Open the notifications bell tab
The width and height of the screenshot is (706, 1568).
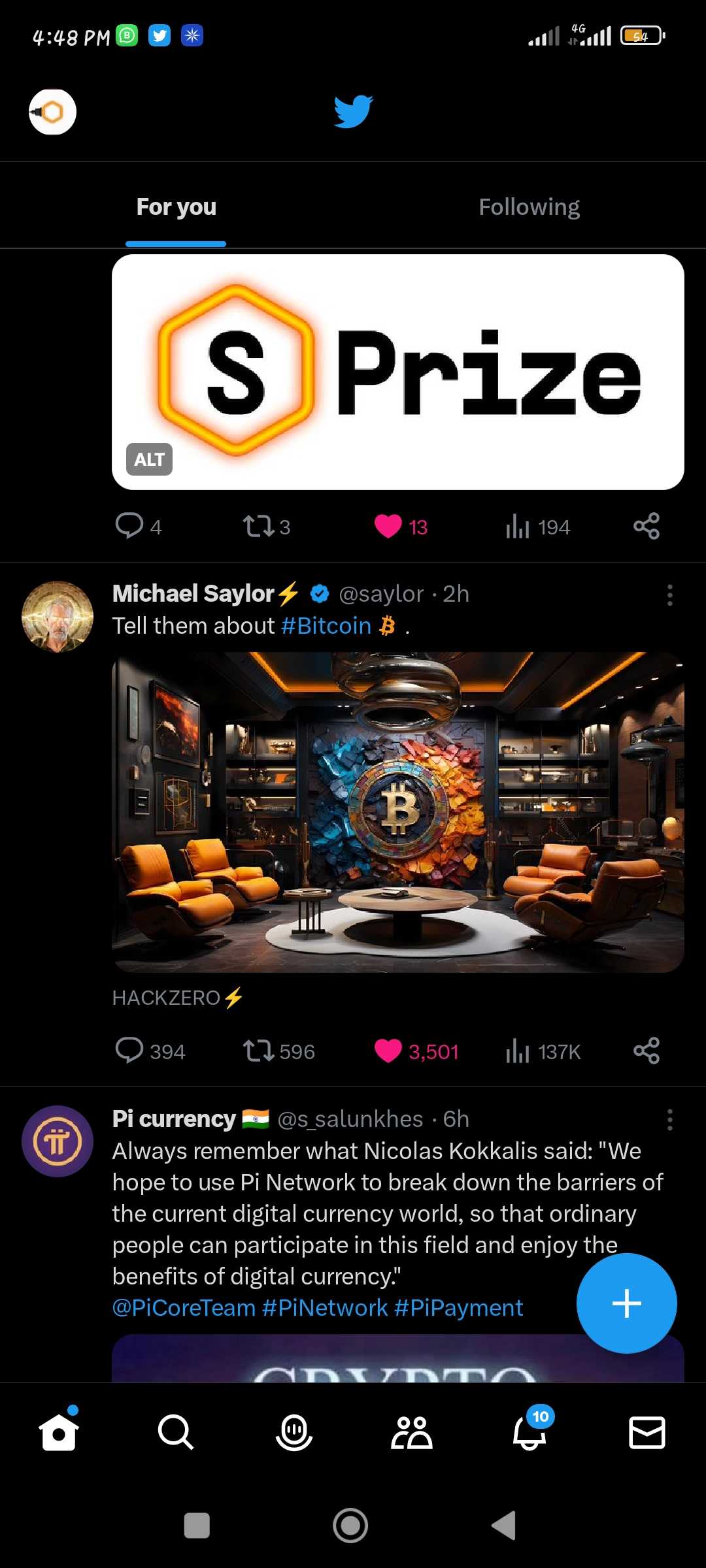tap(529, 1432)
